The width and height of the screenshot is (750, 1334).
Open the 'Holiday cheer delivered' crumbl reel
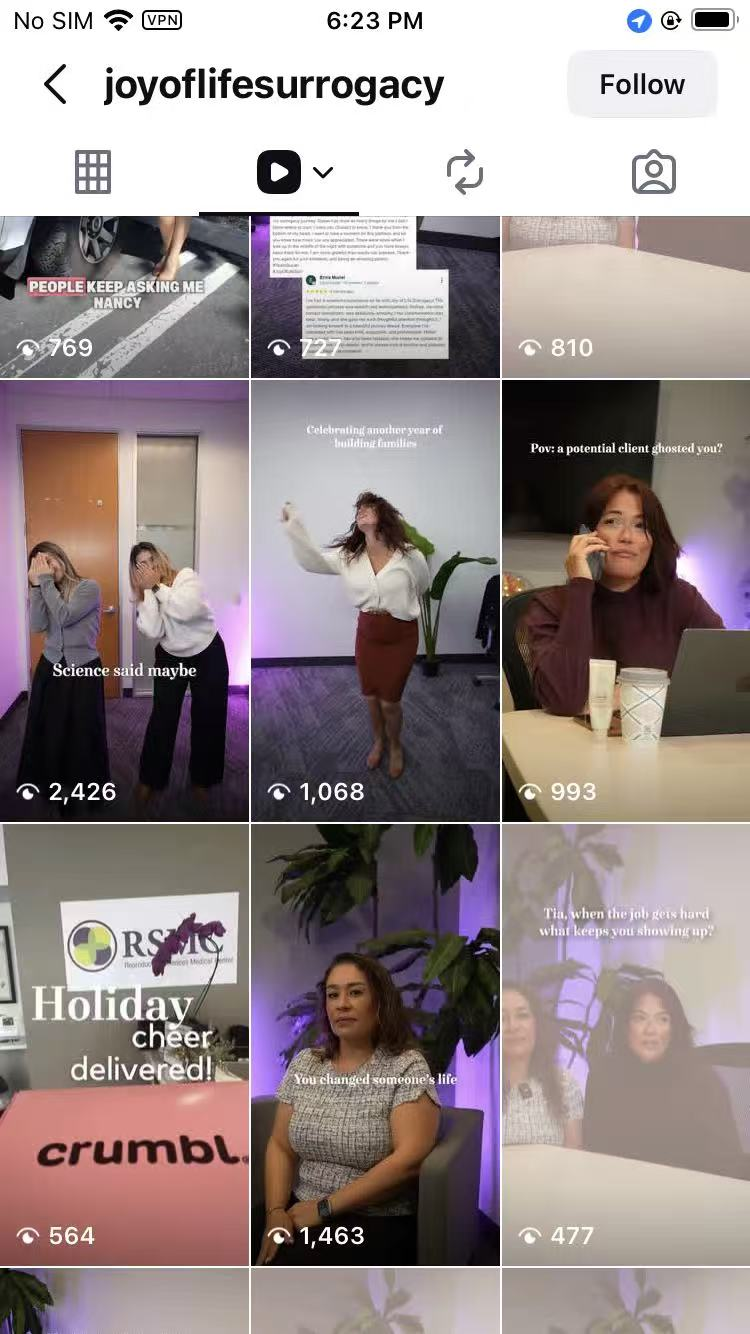124,1044
